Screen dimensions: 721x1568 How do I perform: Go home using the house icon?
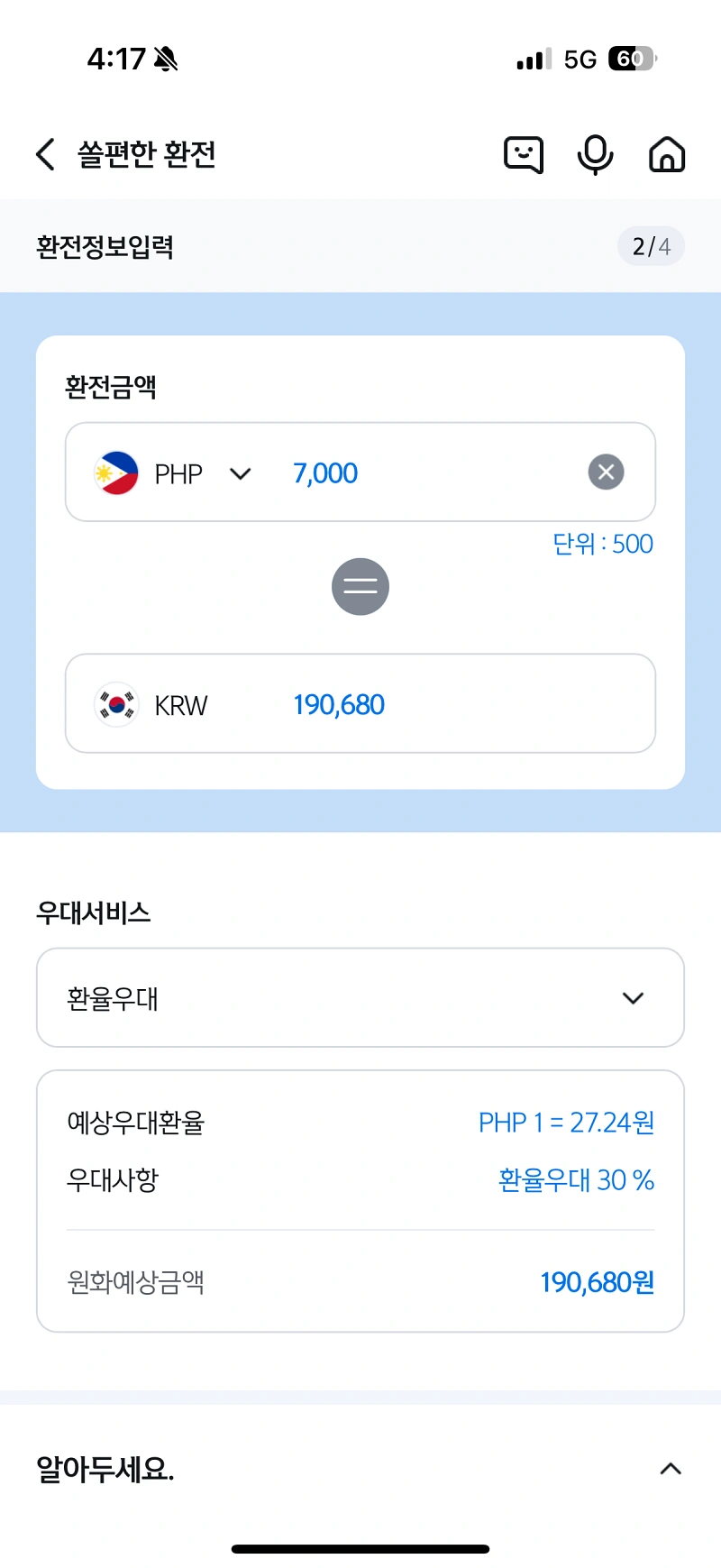(x=667, y=154)
